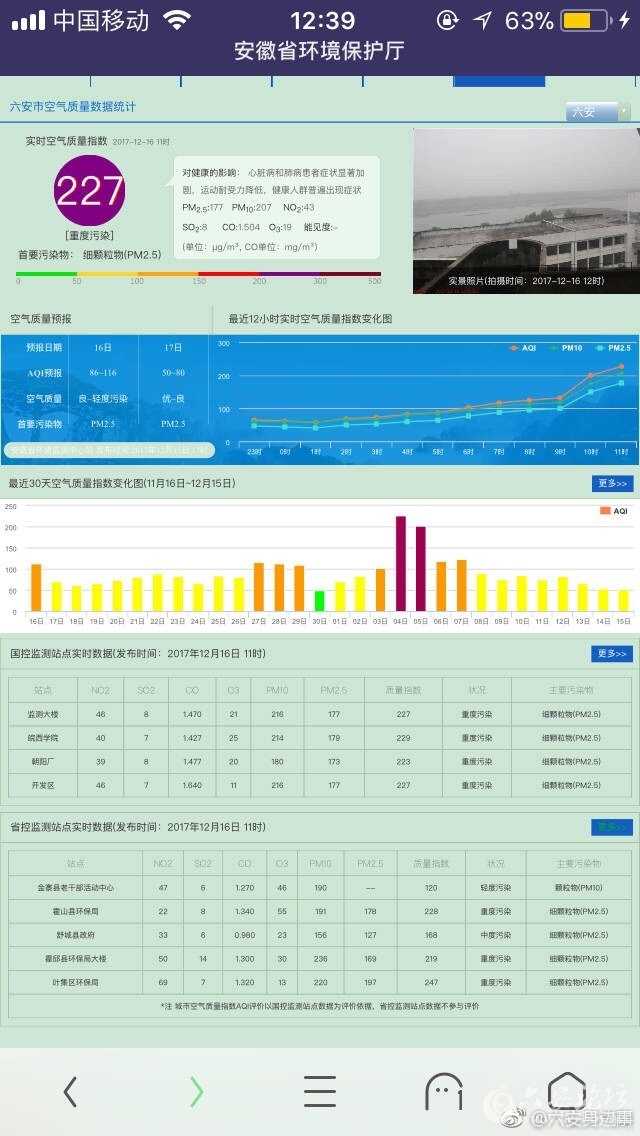
Task: Tap 更多>> for 国控监测站点 real-time data
Action: coord(611,654)
